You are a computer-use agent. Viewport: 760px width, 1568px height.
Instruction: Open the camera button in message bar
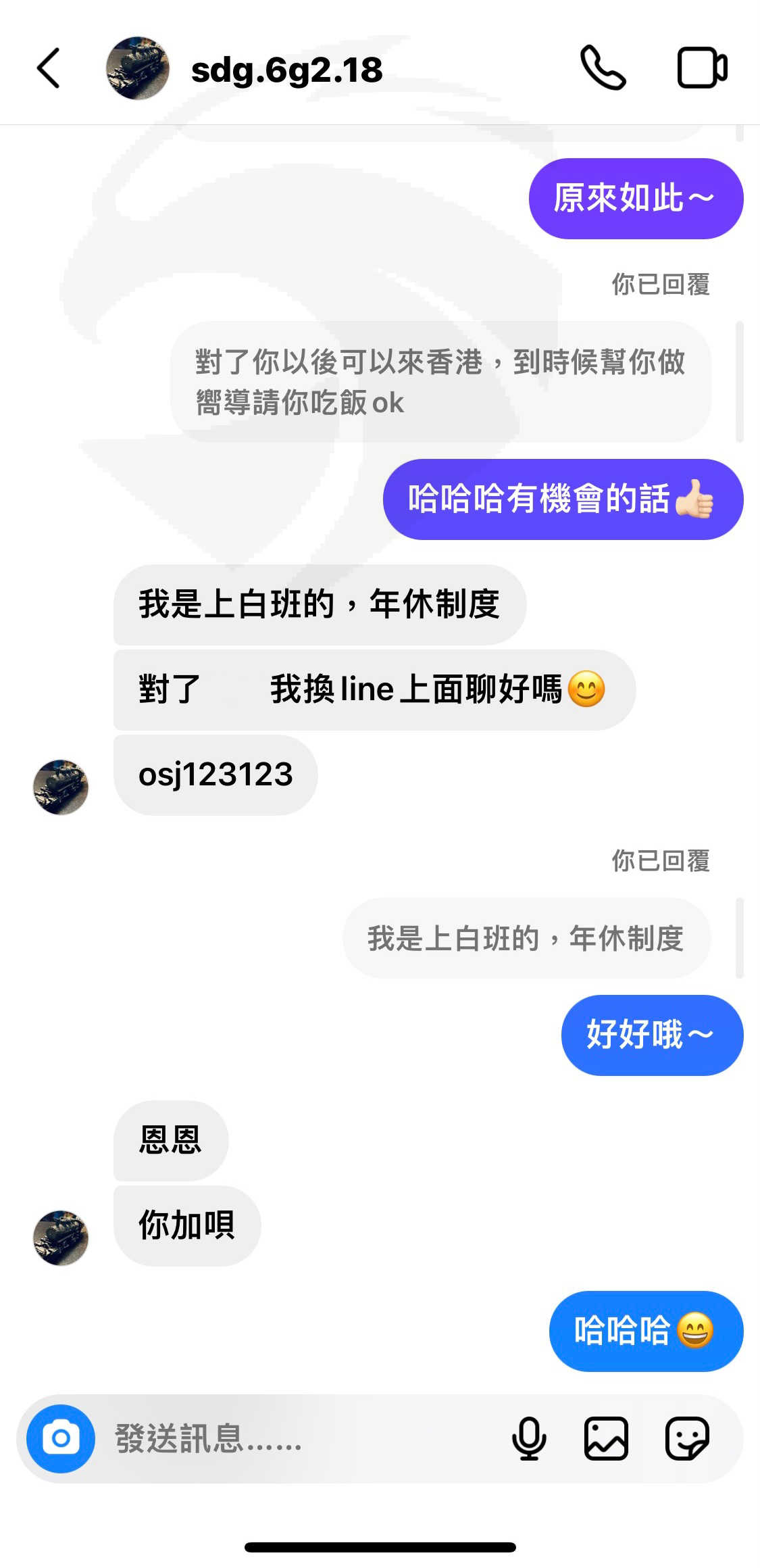61,1438
